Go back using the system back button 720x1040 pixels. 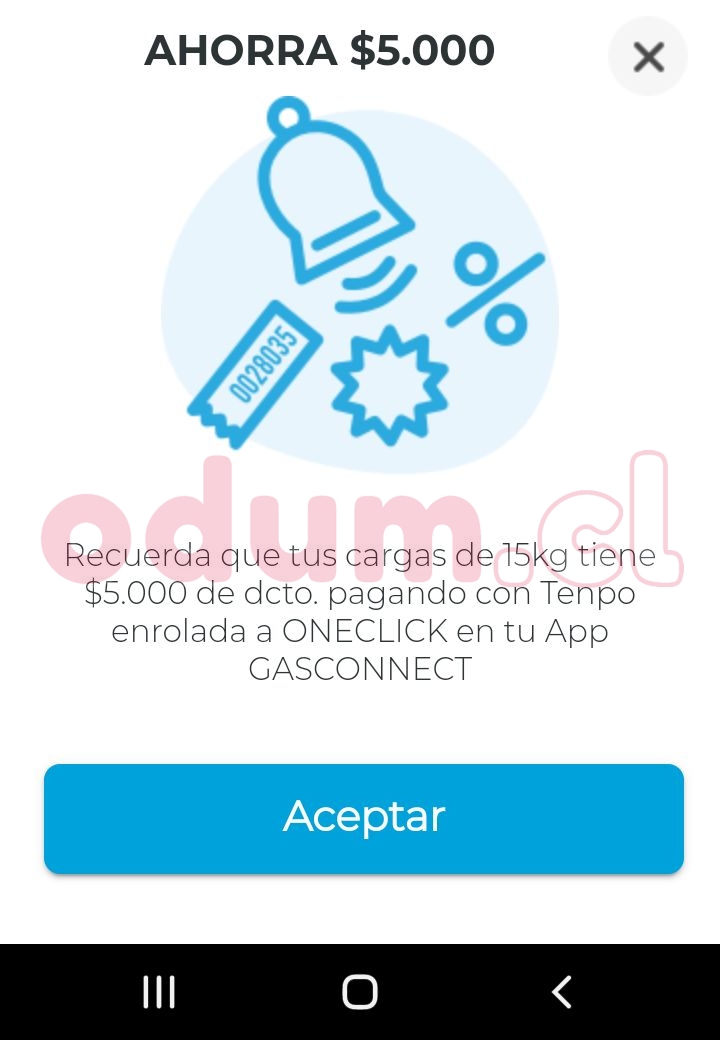click(x=562, y=992)
